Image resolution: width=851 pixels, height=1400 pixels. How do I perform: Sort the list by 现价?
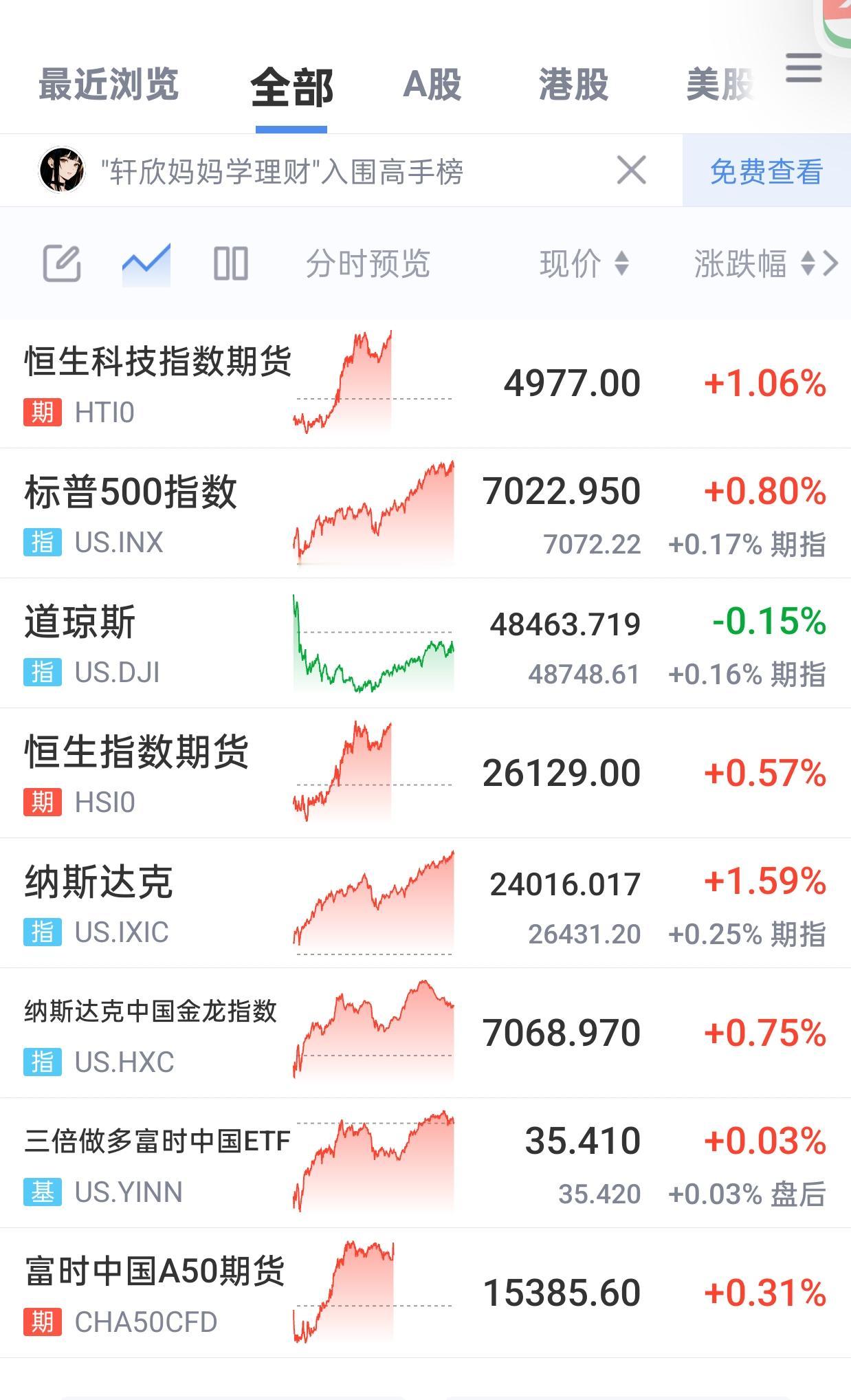point(584,263)
